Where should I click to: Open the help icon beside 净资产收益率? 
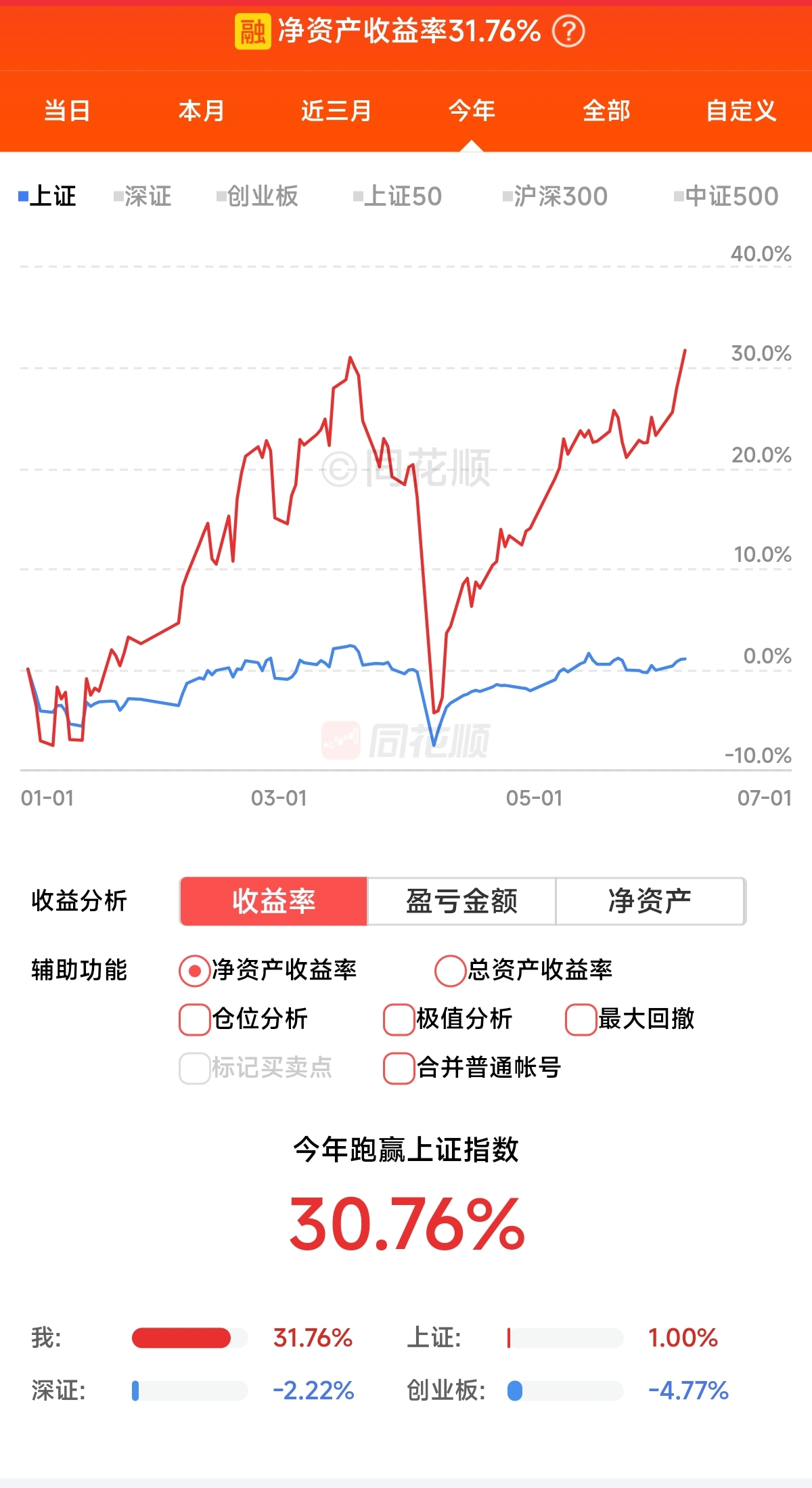click(x=568, y=31)
